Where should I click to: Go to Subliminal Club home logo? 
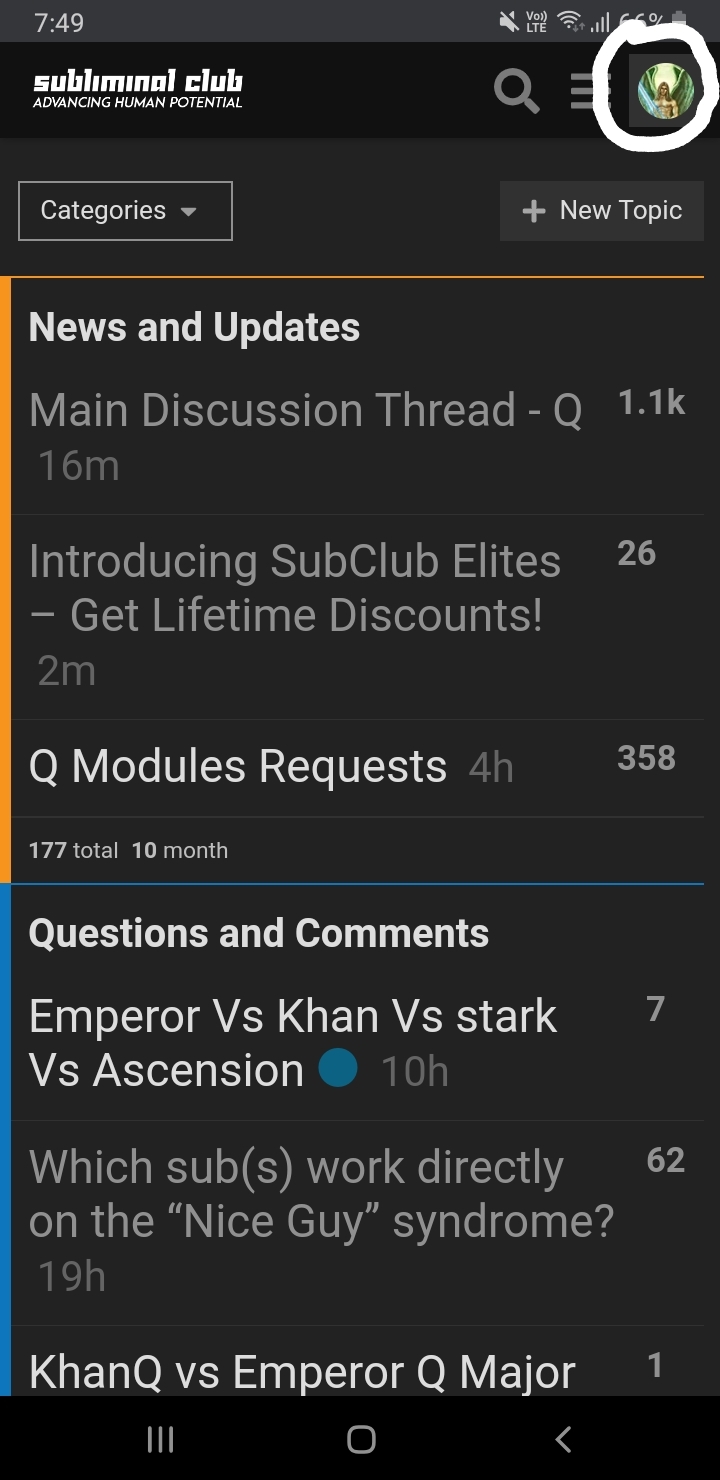click(x=138, y=89)
